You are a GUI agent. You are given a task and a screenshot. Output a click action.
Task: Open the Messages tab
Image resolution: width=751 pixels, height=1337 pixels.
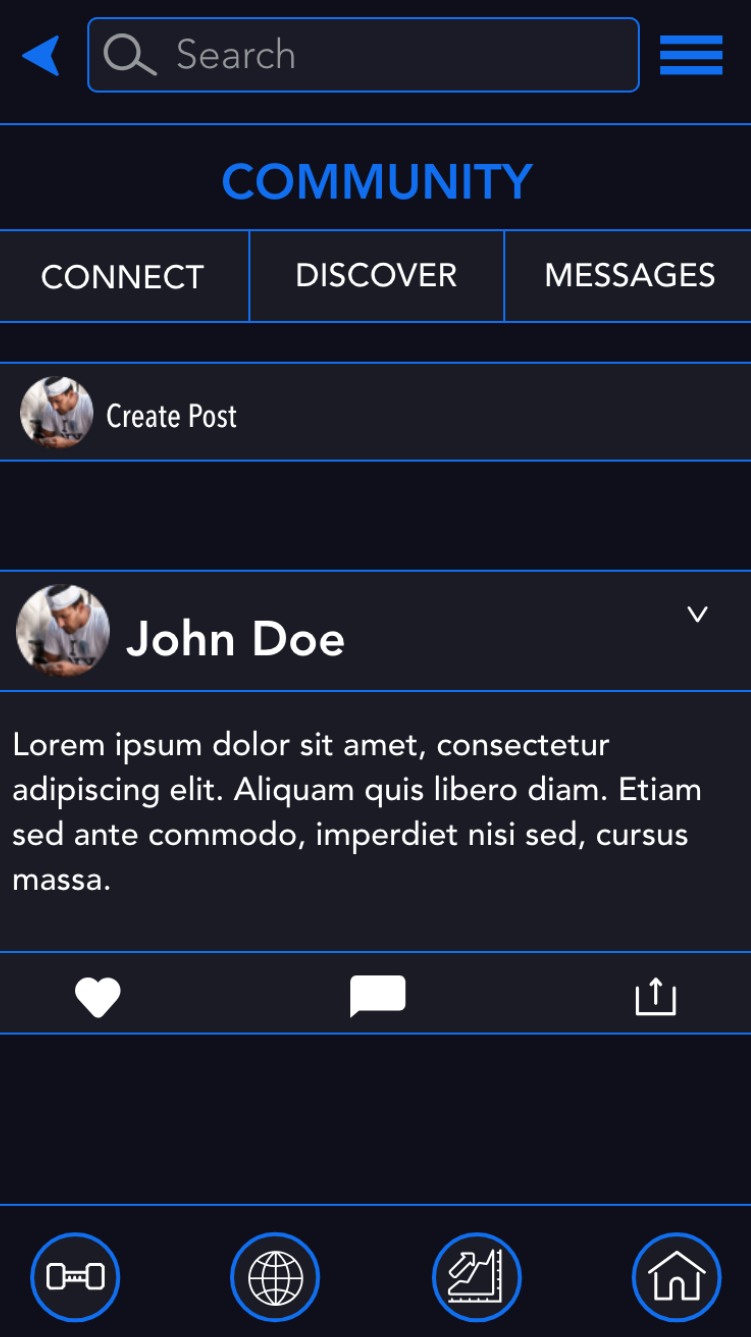tap(629, 276)
